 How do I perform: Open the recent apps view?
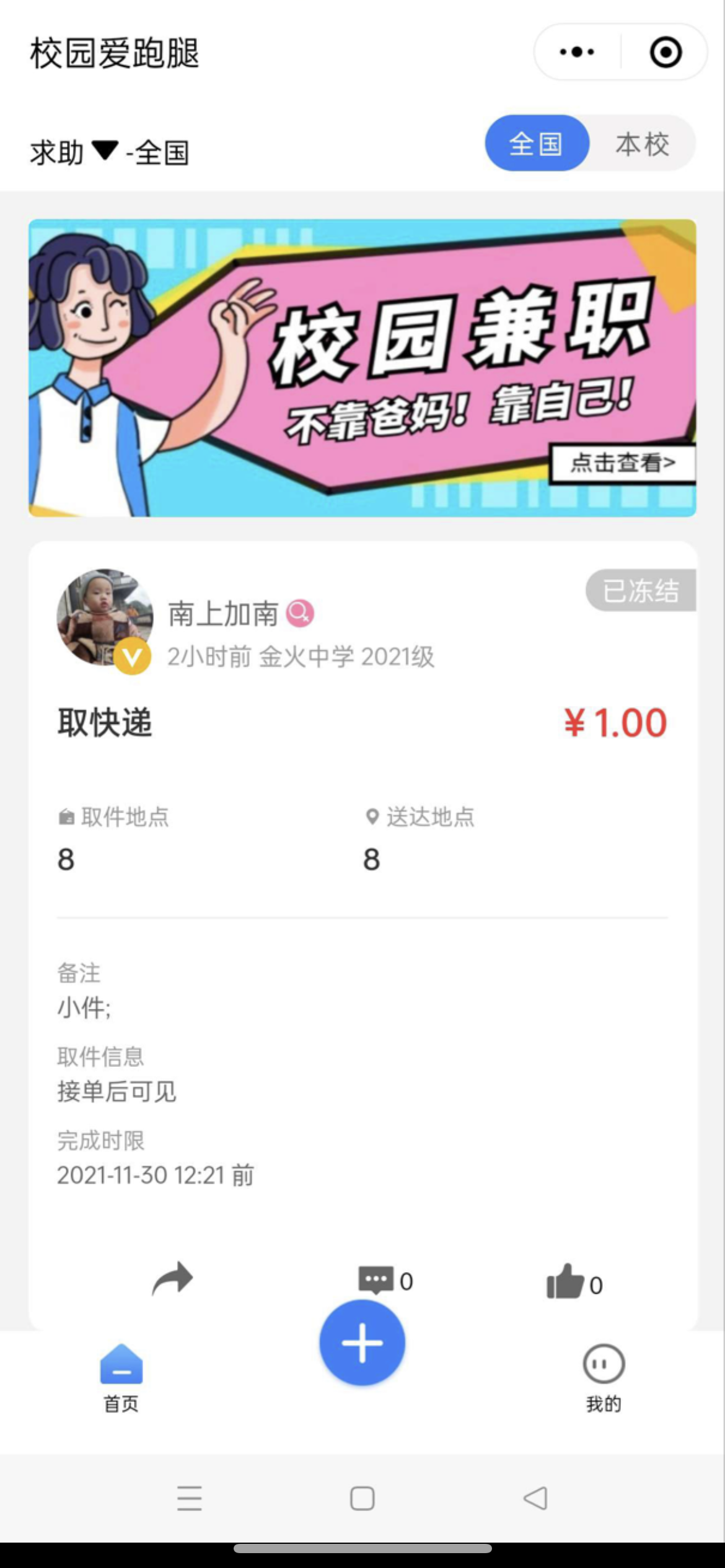[x=190, y=1499]
